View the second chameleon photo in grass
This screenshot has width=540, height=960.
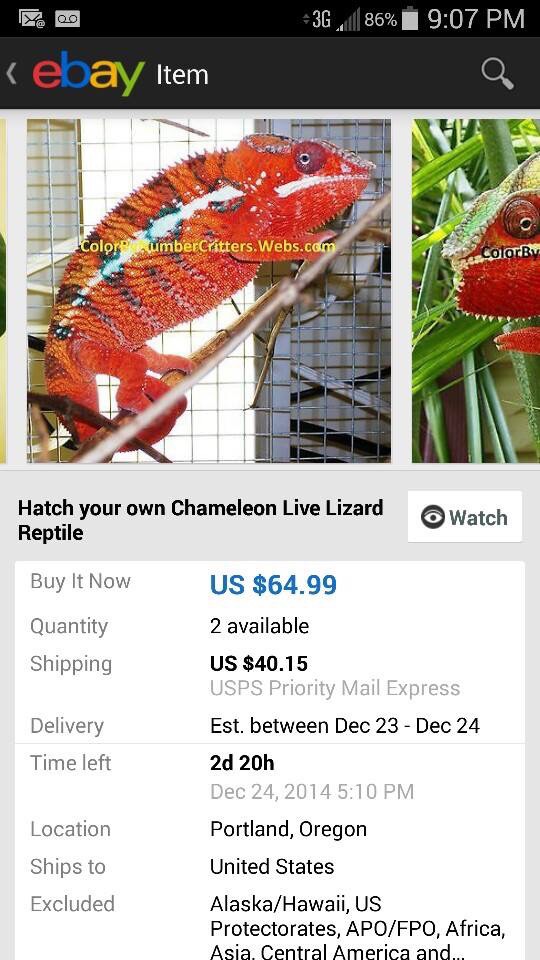pos(476,291)
